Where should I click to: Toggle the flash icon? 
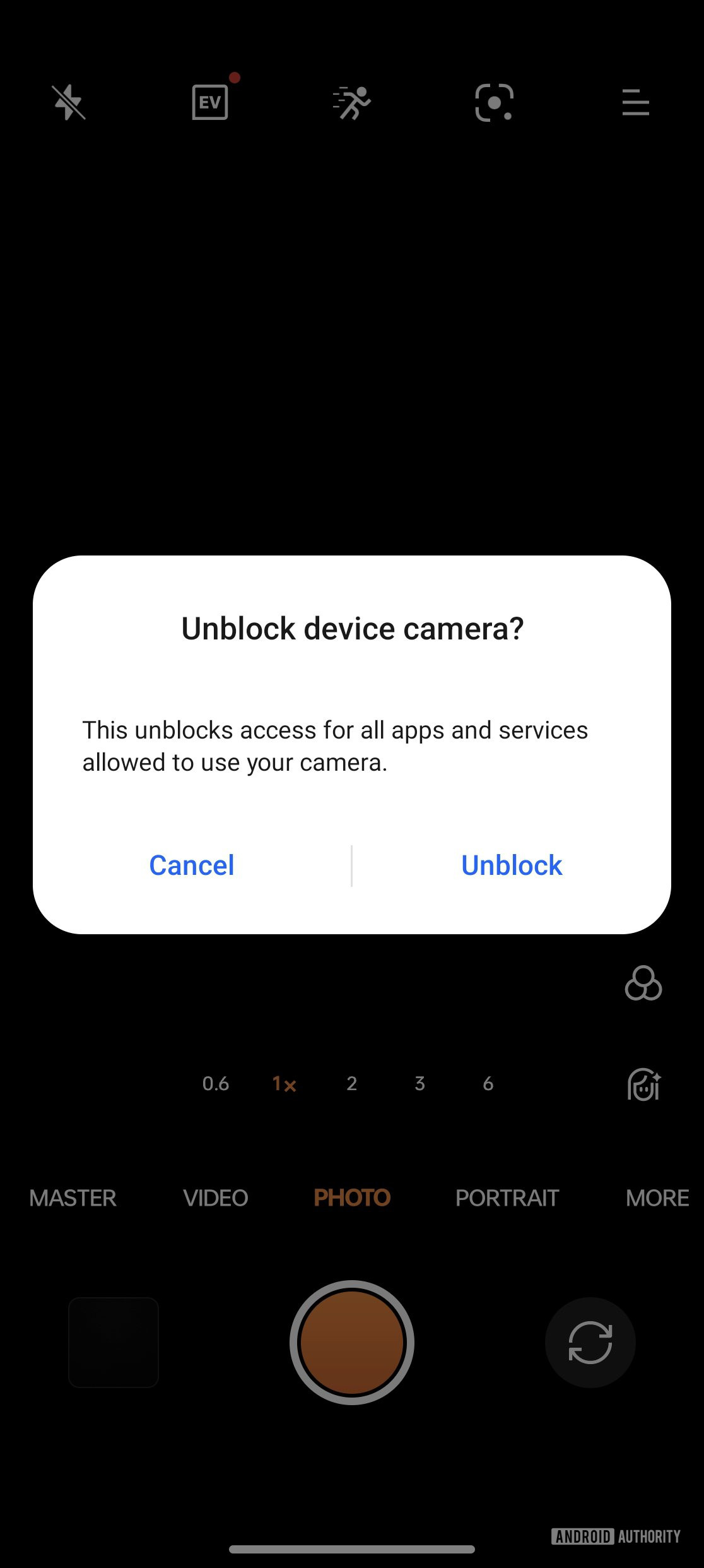(69, 102)
